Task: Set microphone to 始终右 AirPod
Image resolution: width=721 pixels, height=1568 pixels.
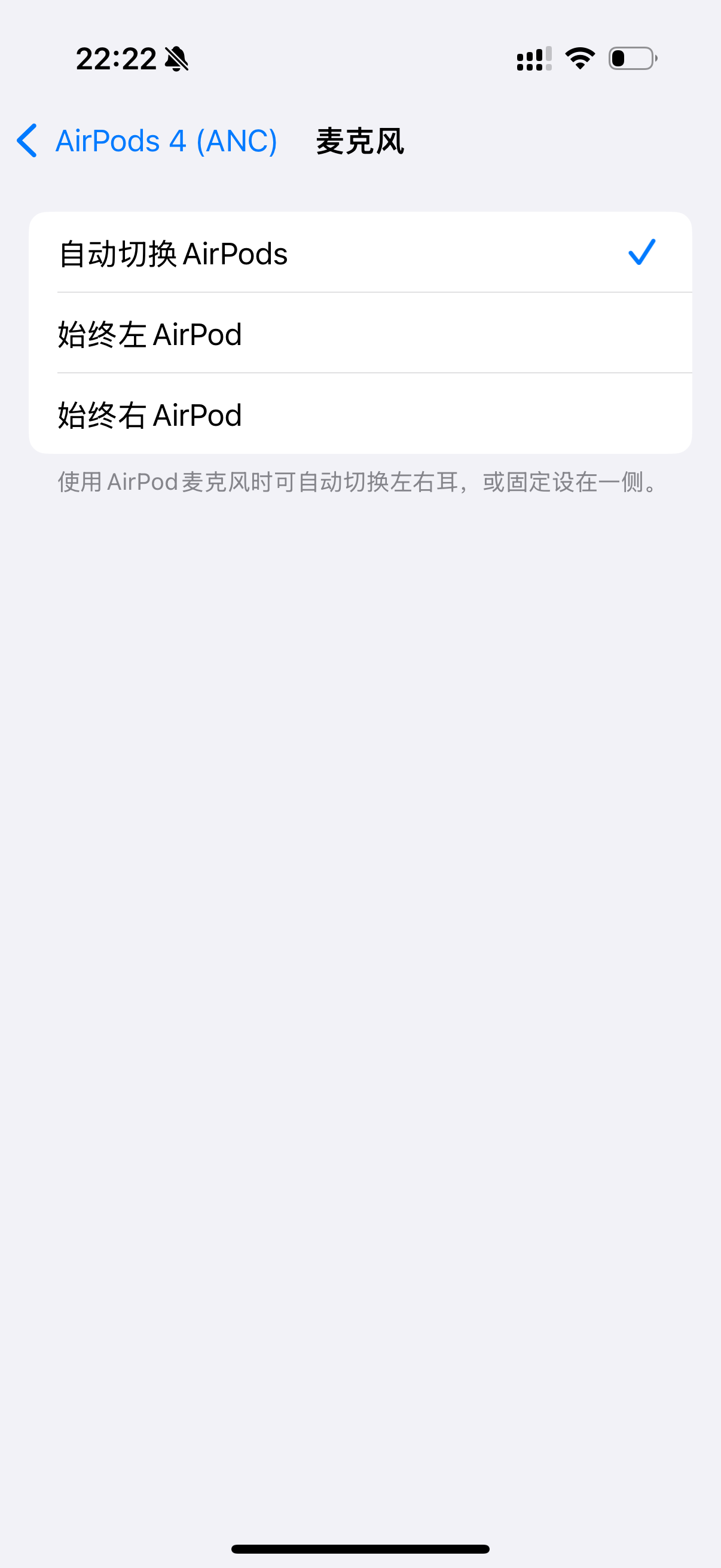Action: coord(359,414)
